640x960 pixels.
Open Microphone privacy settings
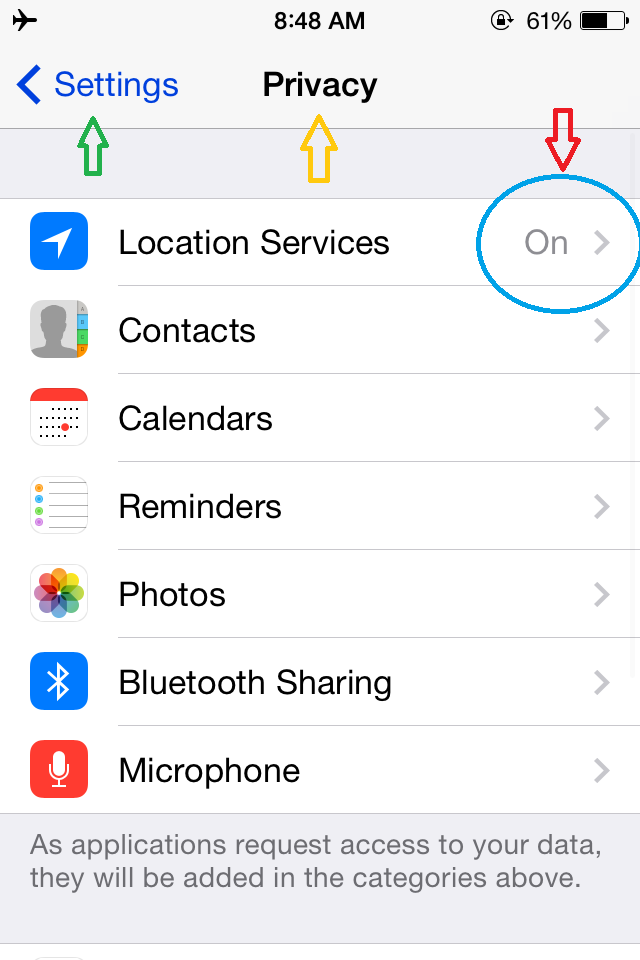(209, 771)
